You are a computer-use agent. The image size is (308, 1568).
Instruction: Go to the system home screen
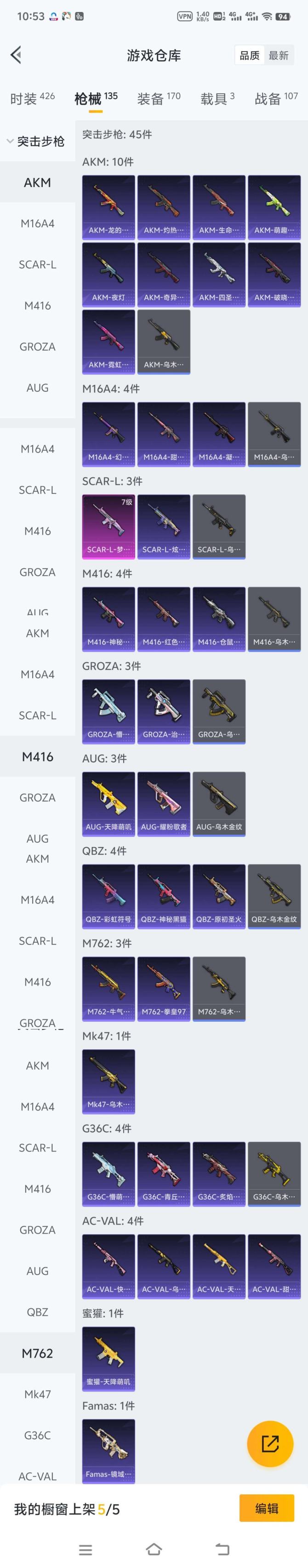click(154, 1549)
